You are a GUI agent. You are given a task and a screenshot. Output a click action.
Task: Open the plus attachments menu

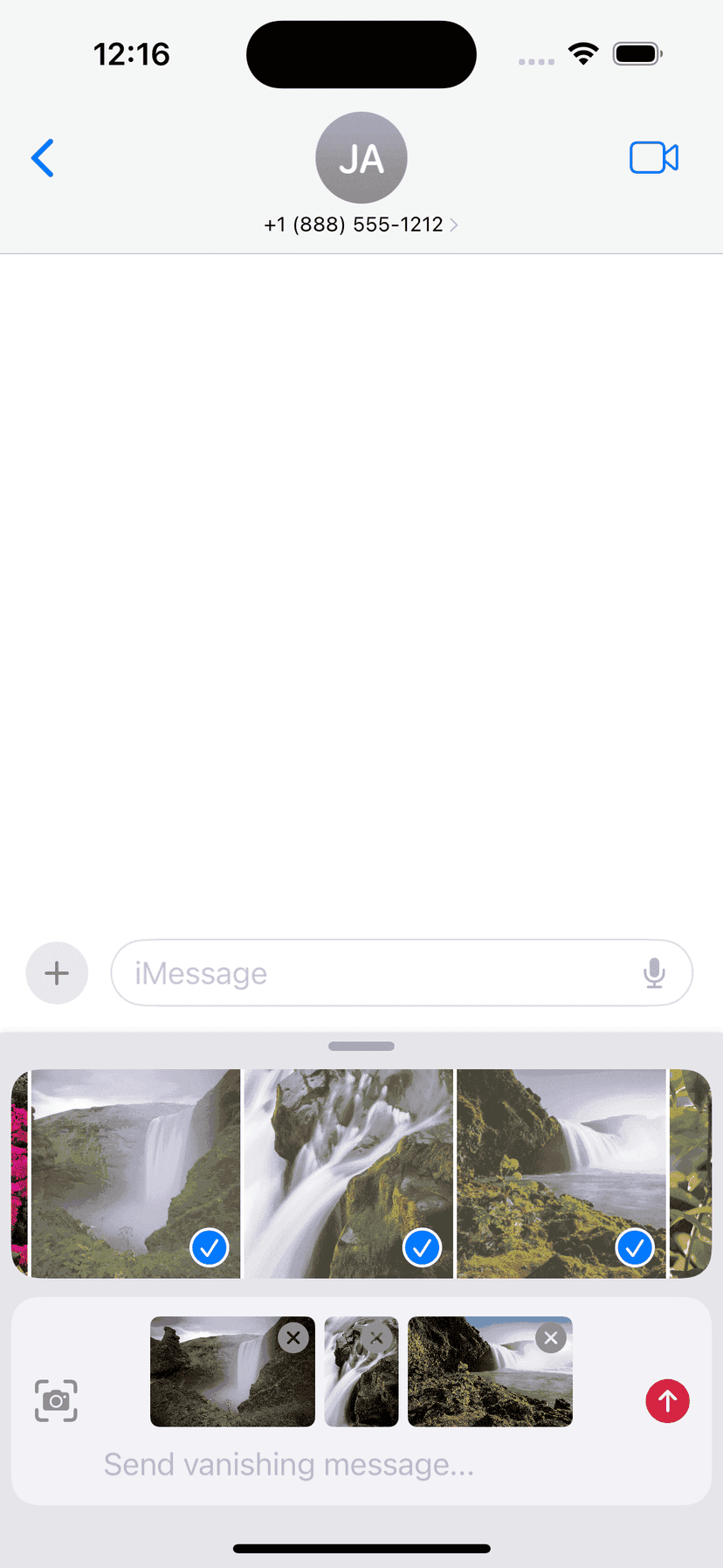click(x=57, y=972)
